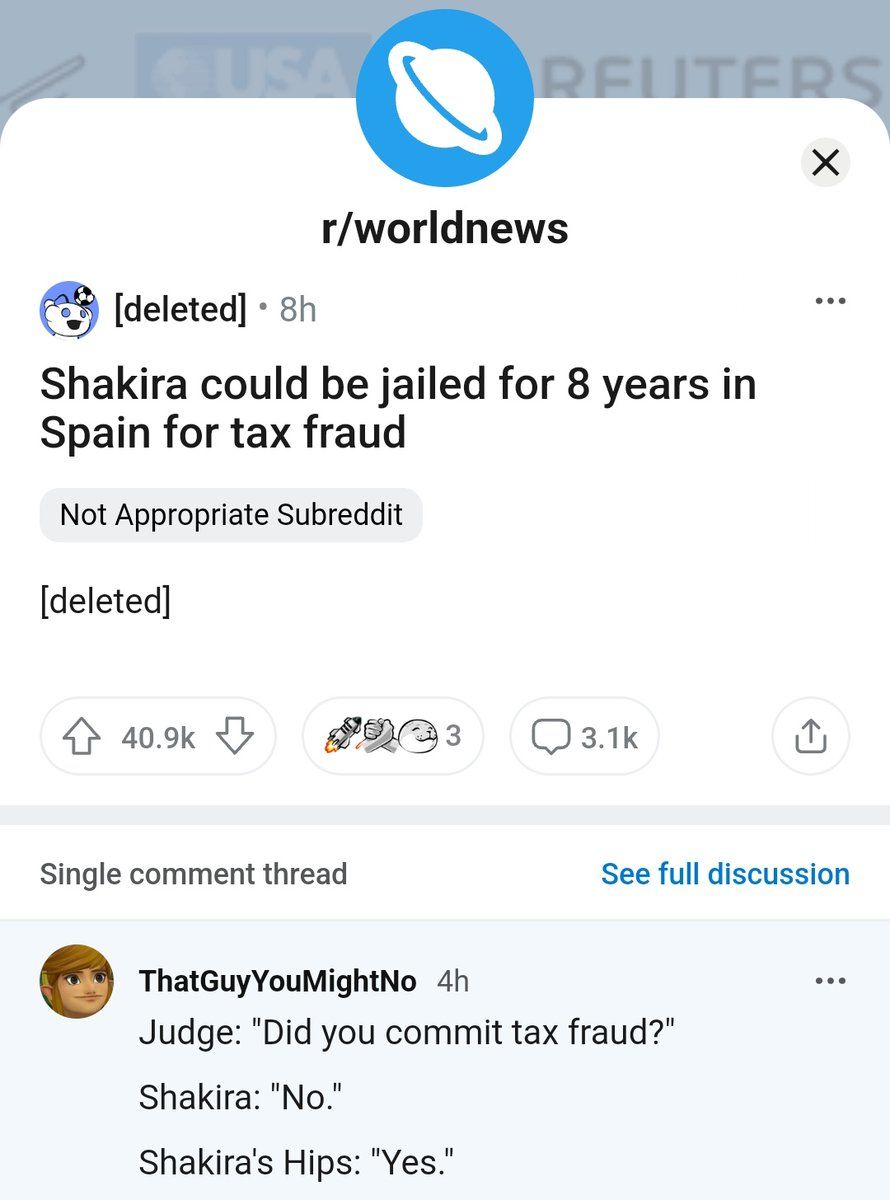Screen dimensions: 890x1200
Task: Close the post overlay
Action: pos(825,163)
